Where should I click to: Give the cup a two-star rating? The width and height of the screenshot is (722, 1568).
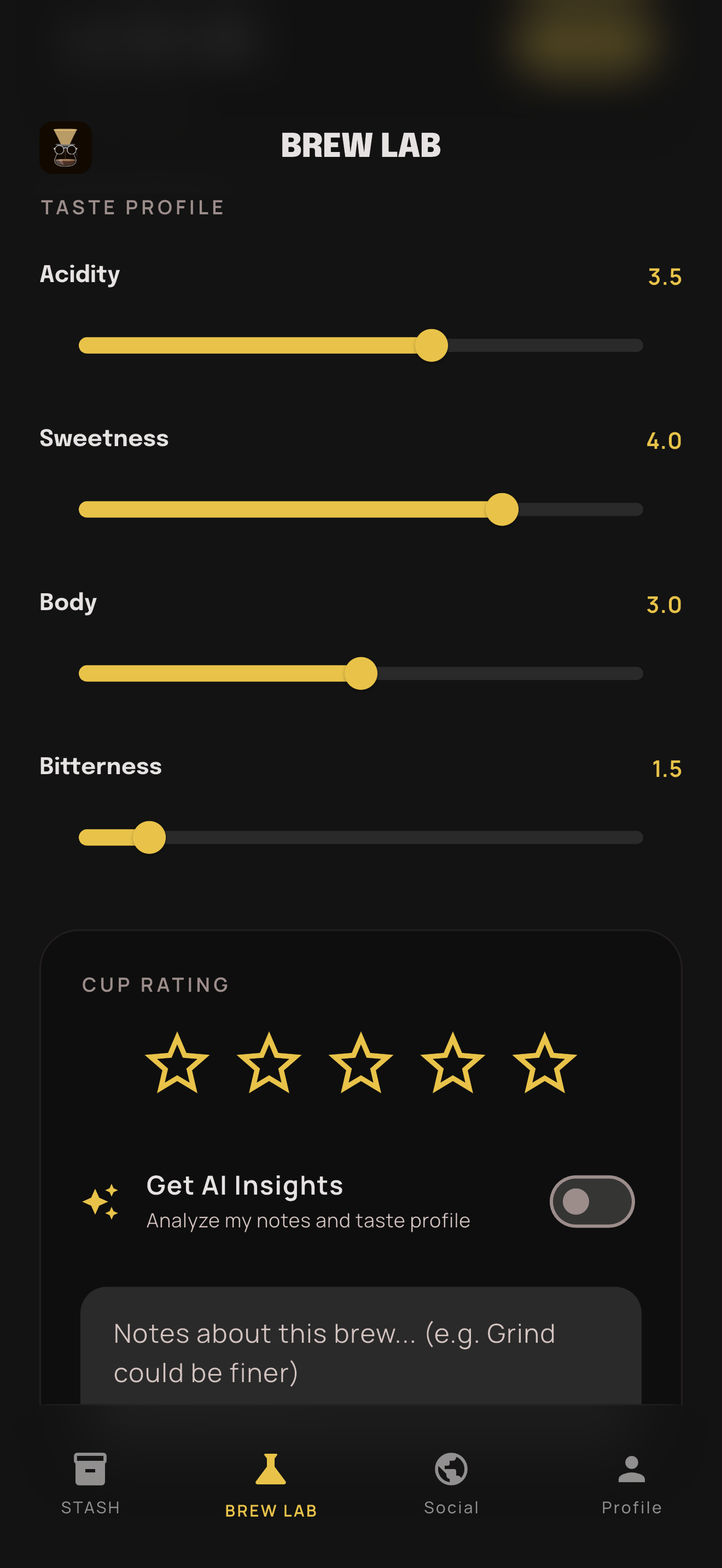click(269, 1063)
